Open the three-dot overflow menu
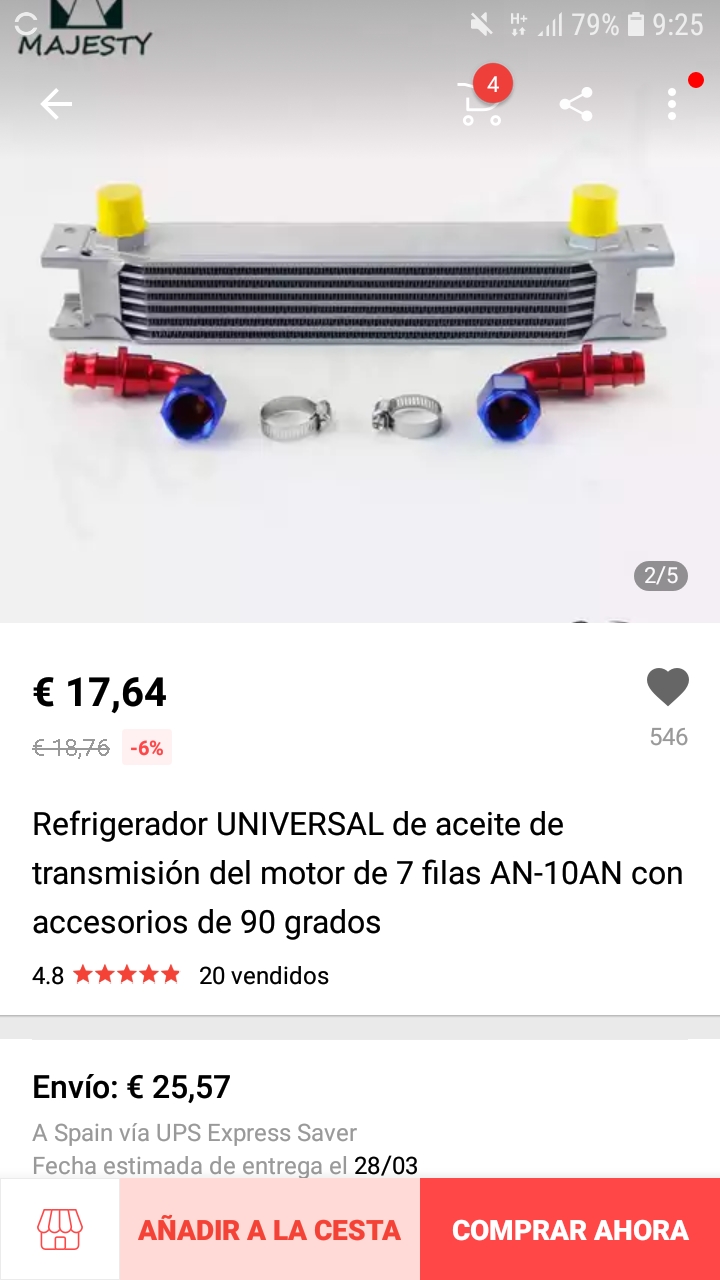Screen dimensions: 720x1280 (x=672, y=104)
